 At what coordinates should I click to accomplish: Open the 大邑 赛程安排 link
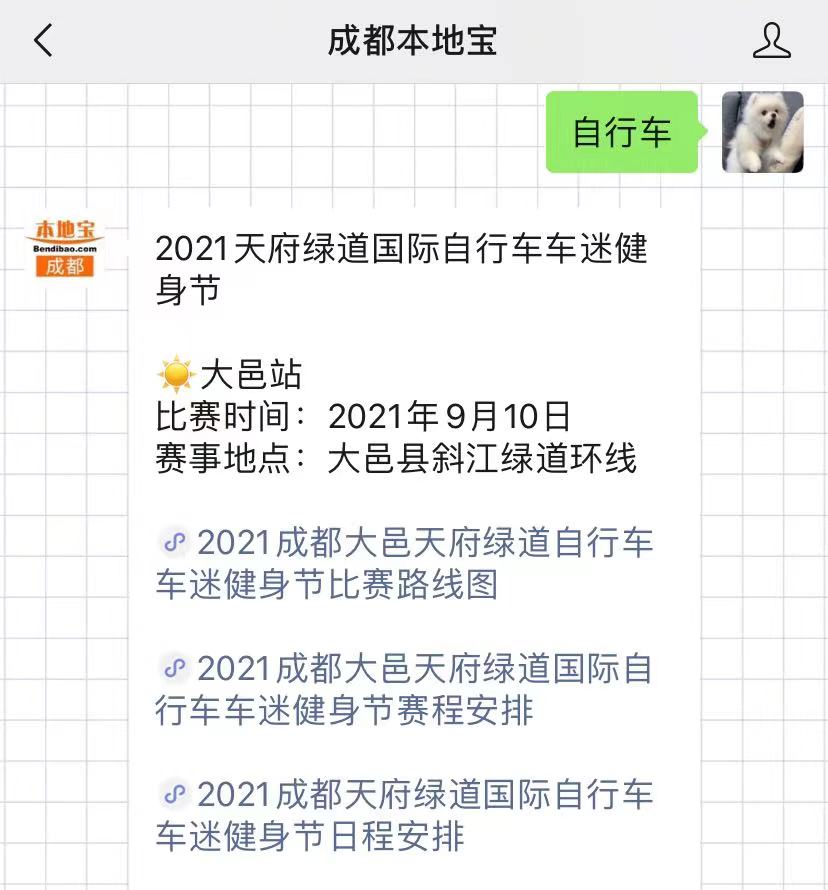pyautogui.click(x=403, y=689)
